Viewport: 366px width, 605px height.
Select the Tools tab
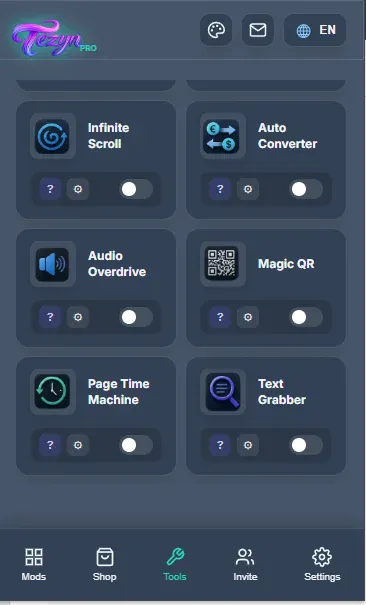tap(175, 564)
